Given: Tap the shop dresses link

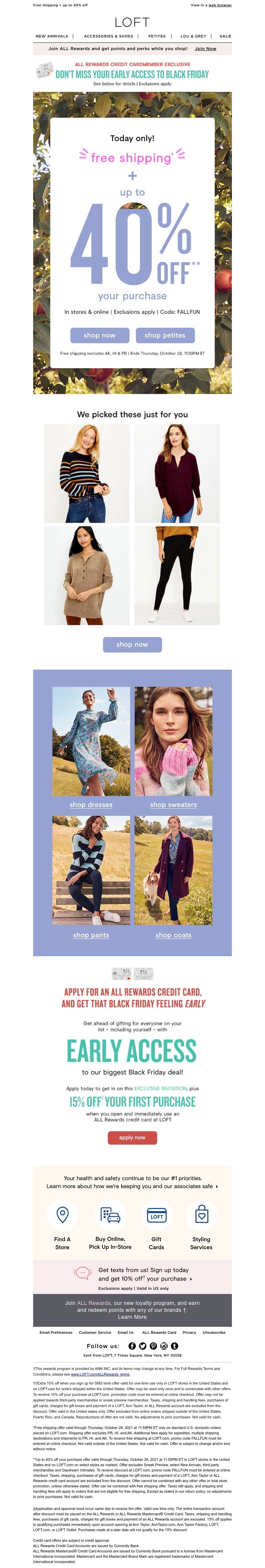Looking at the screenshot, I should (x=91, y=804).
